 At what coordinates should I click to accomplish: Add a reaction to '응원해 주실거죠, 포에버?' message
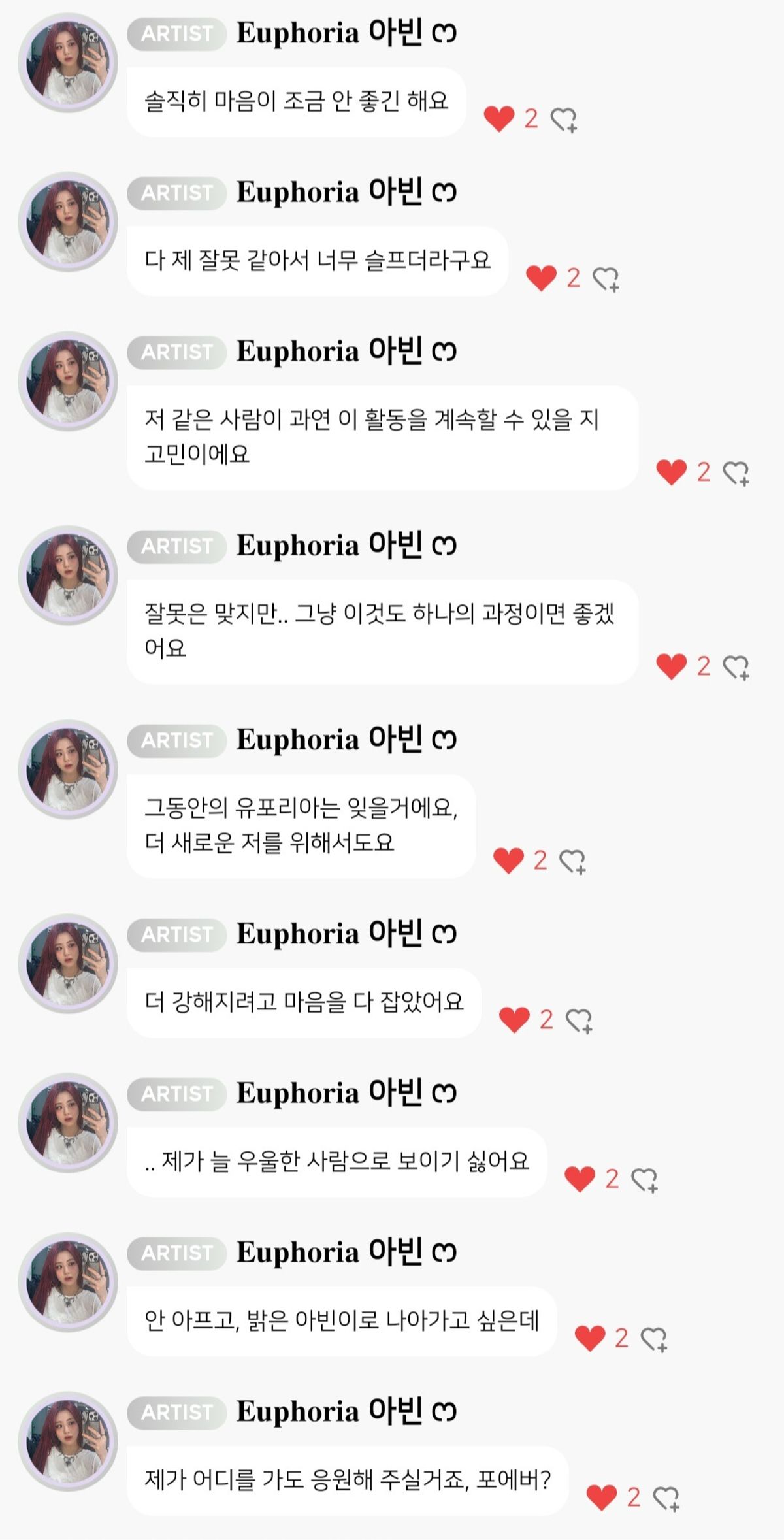(666, 1499)
